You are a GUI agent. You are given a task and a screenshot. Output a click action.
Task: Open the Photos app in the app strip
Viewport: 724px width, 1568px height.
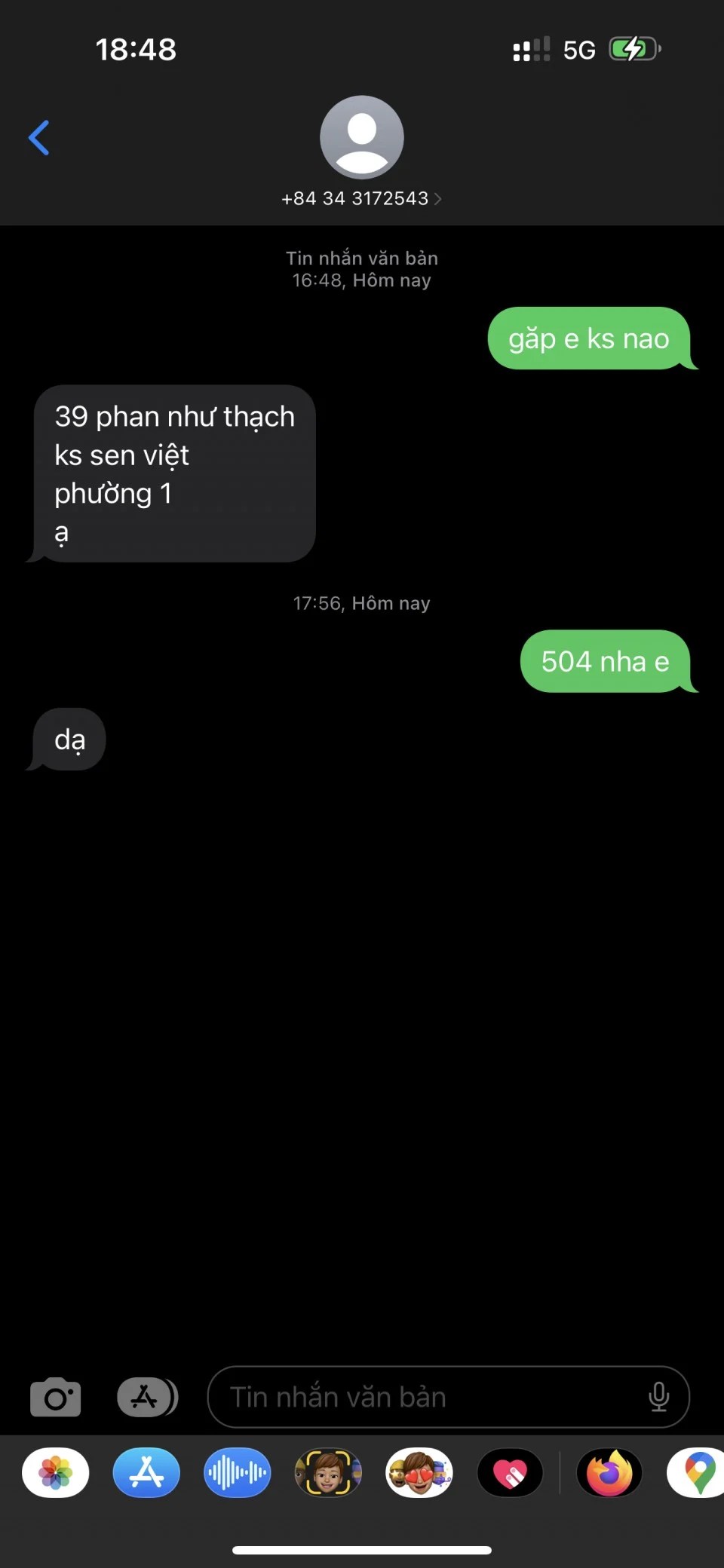56,1472
